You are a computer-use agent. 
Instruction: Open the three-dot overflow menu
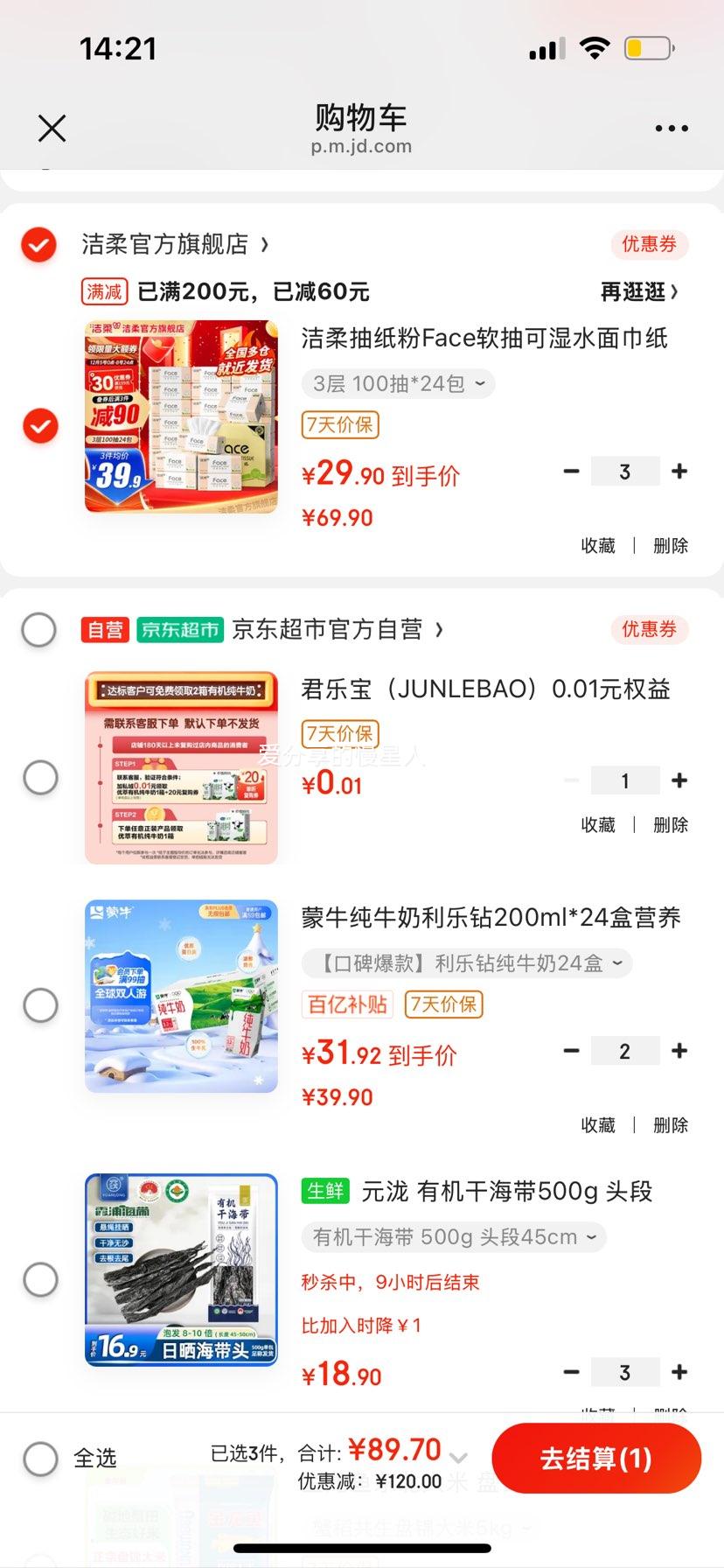point(671,129)
